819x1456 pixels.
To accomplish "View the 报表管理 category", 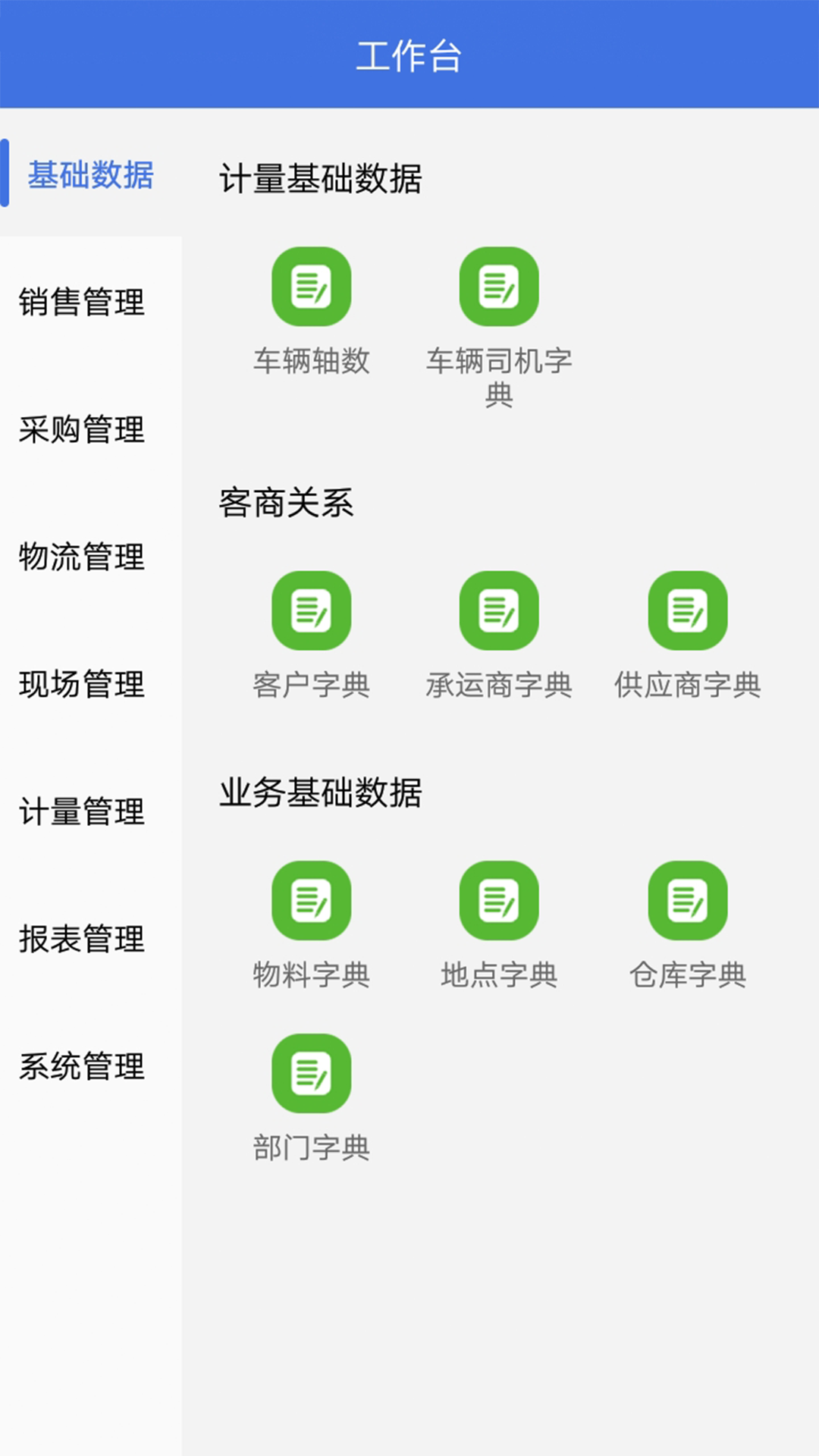I will tap(82, 939).
